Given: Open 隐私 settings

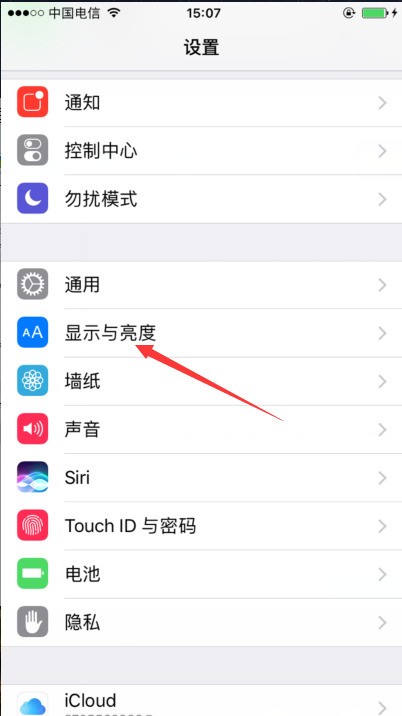Looking at the screenshot, I should [201, 622].
